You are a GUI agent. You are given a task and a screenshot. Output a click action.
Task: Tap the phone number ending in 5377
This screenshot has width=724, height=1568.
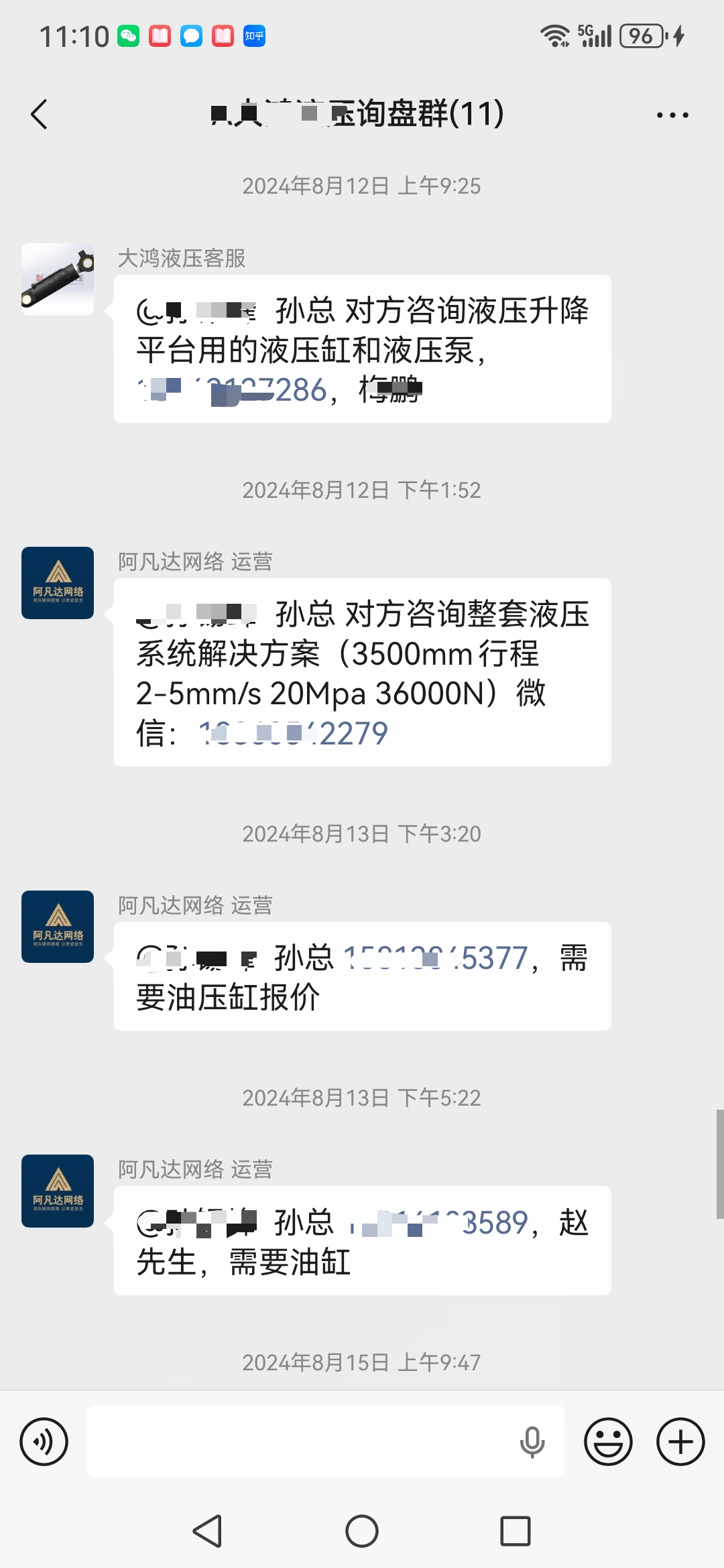pyautogui.click(x=436, y=958)
